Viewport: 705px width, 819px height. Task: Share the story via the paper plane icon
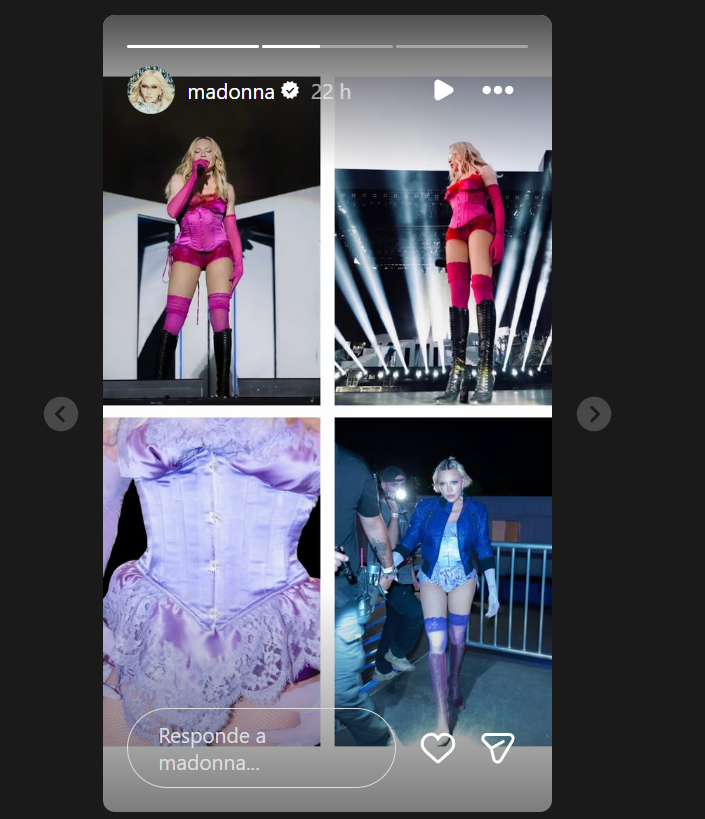(x=497, y=748)
